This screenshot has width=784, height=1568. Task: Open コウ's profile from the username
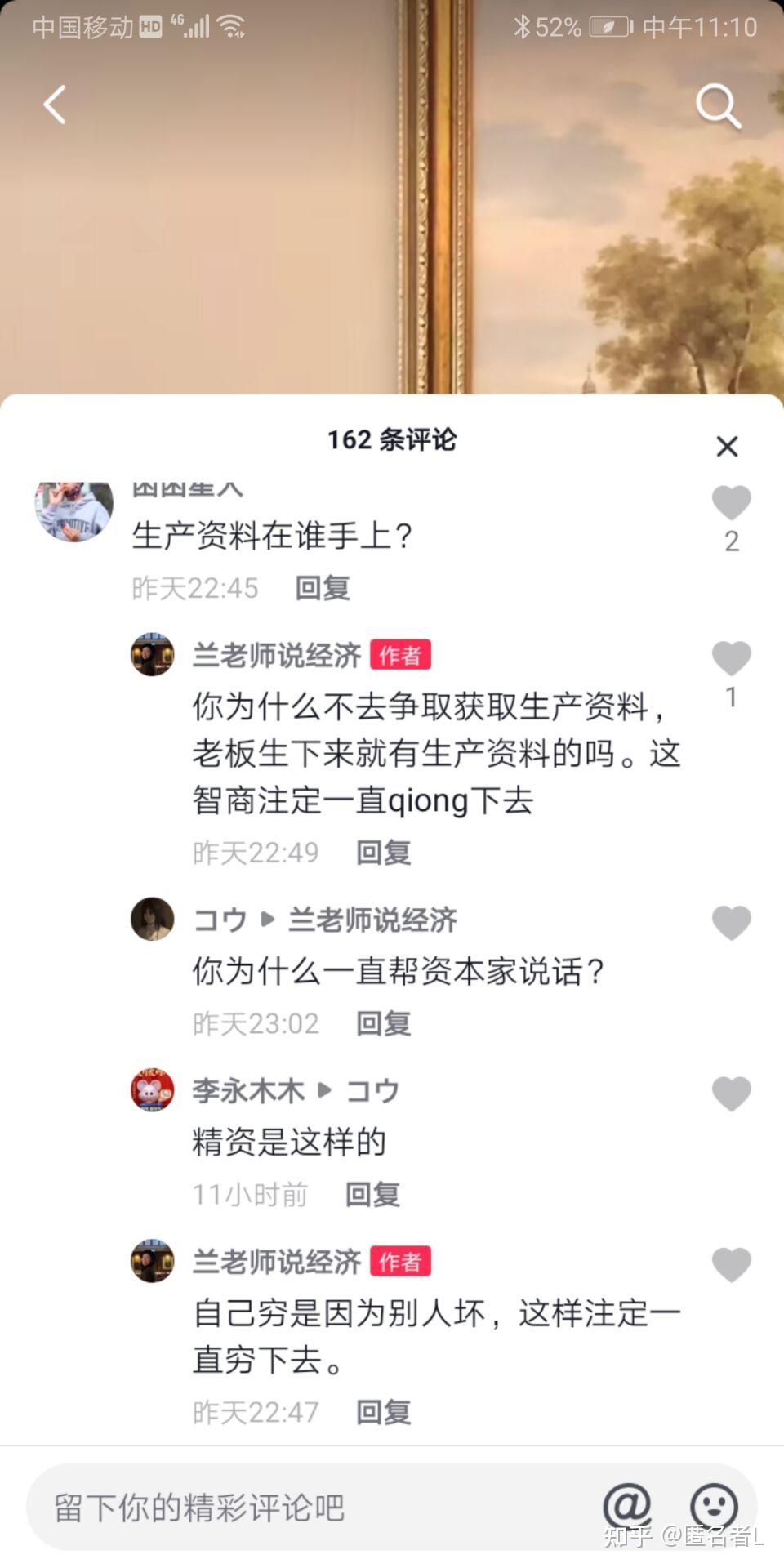pos(220,920)
